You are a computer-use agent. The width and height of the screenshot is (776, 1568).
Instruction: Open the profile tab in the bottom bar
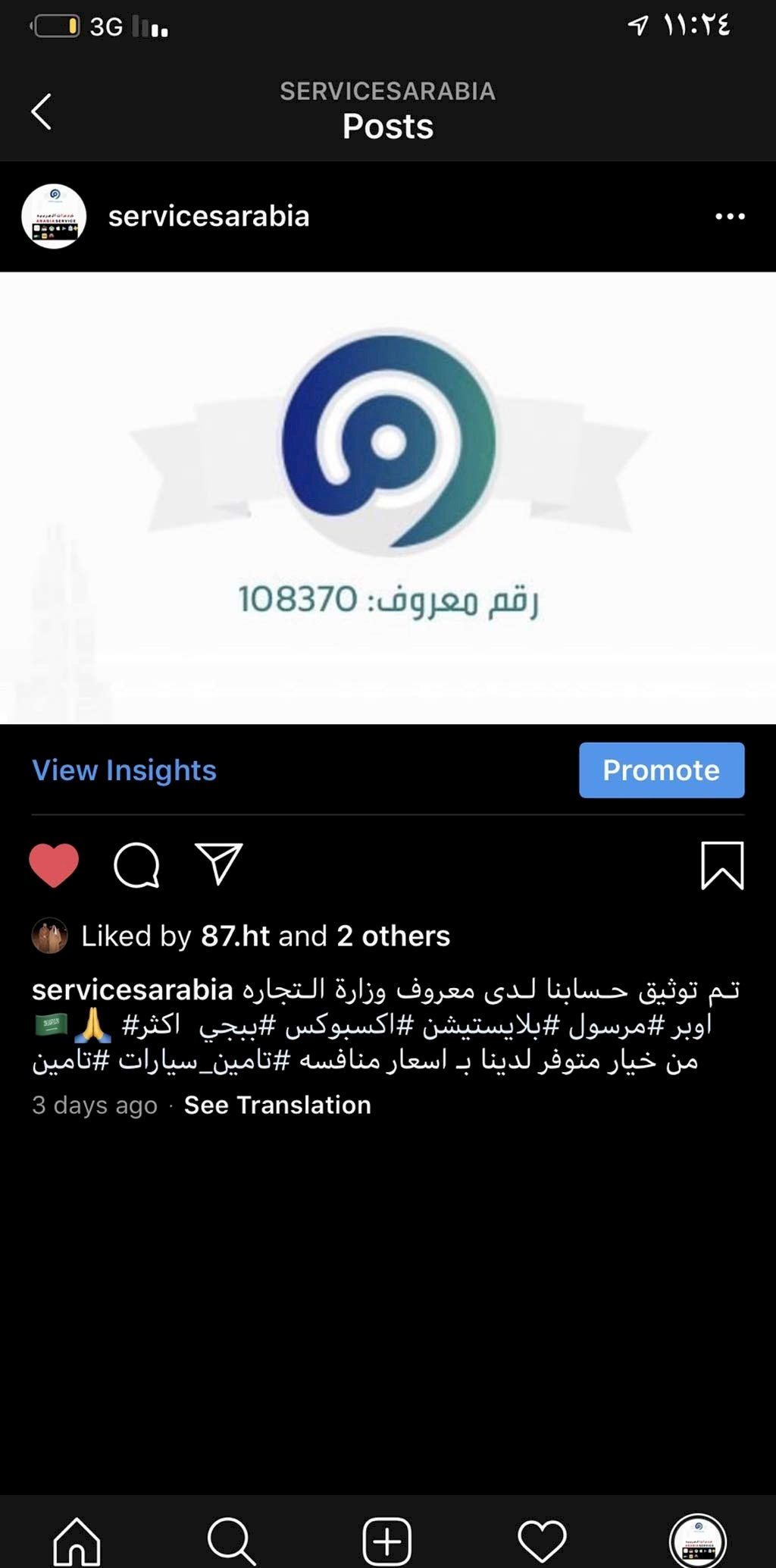(x=698, y=1541)
